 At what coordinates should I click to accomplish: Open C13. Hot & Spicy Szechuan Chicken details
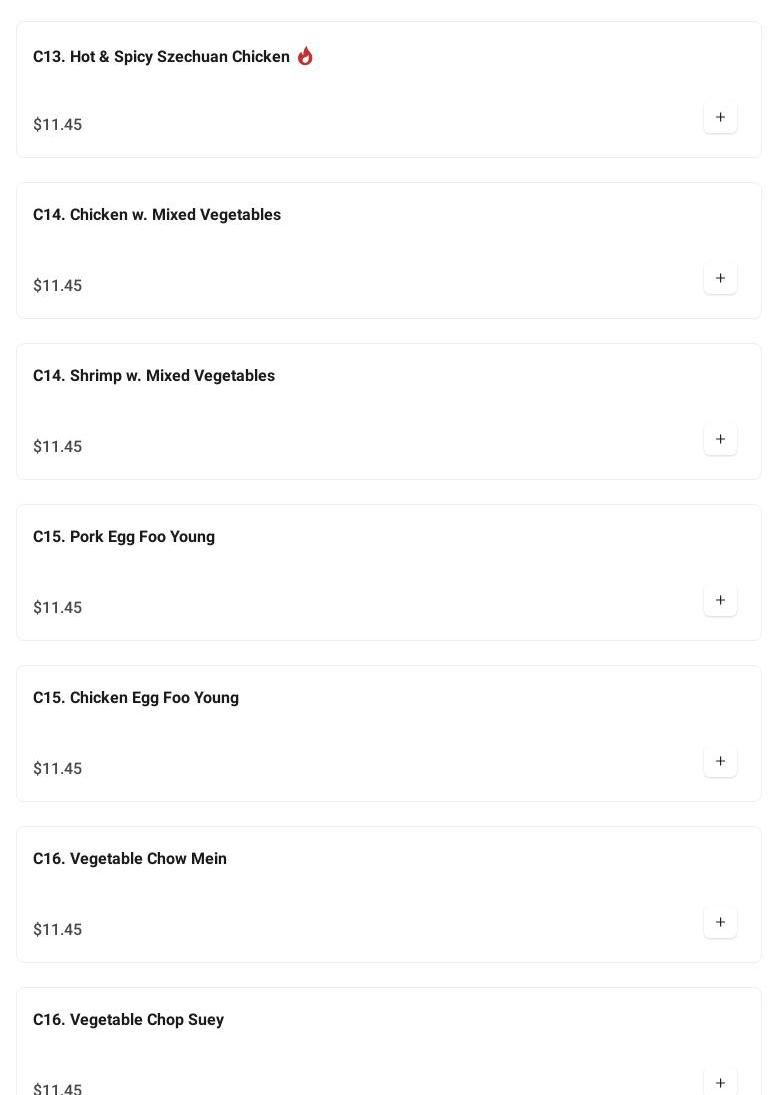click(x=161, y=57)
